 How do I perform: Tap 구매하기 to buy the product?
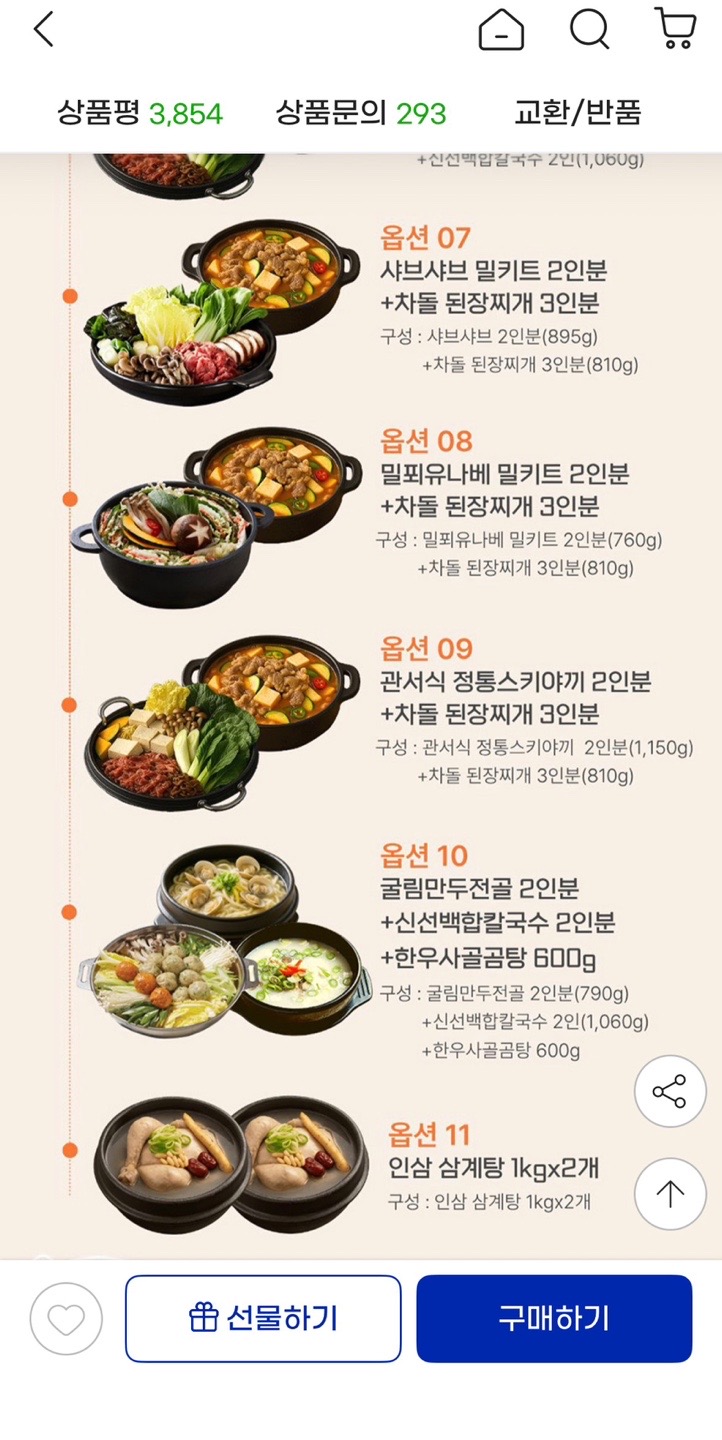[554, 1318]
